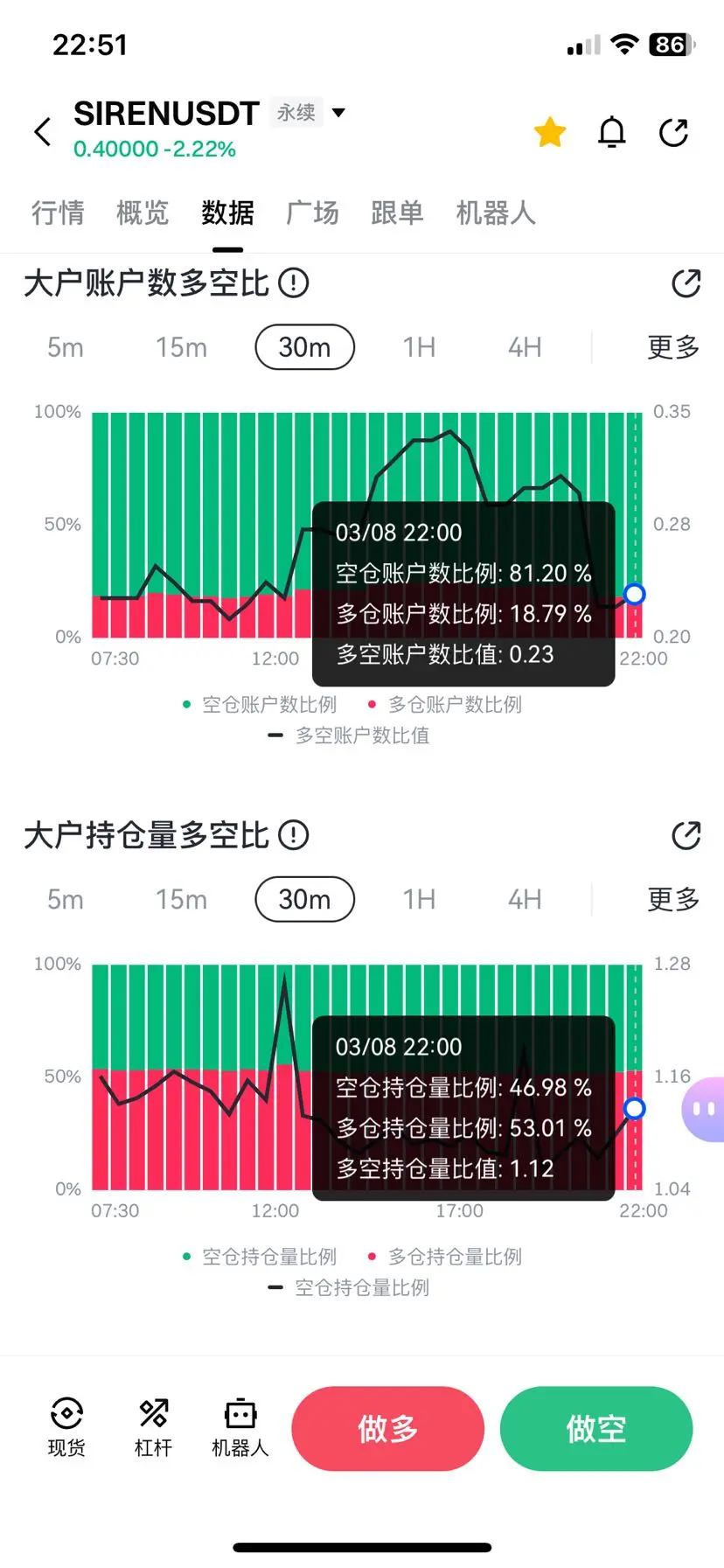This screenshot has width=724, height=1568.
Task: Select the 杠杆 (Margin) icon
Action: point(152,1427)
